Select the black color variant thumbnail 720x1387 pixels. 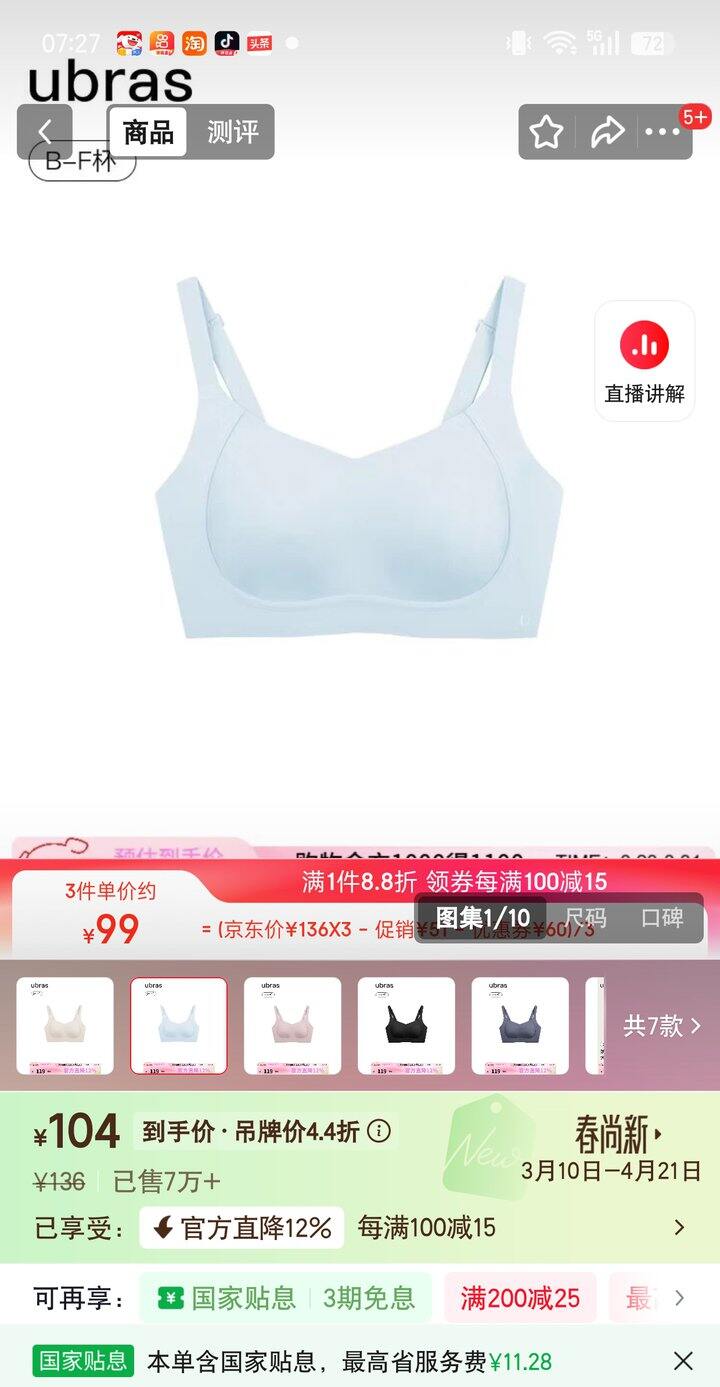click(x=406, y=1025)
